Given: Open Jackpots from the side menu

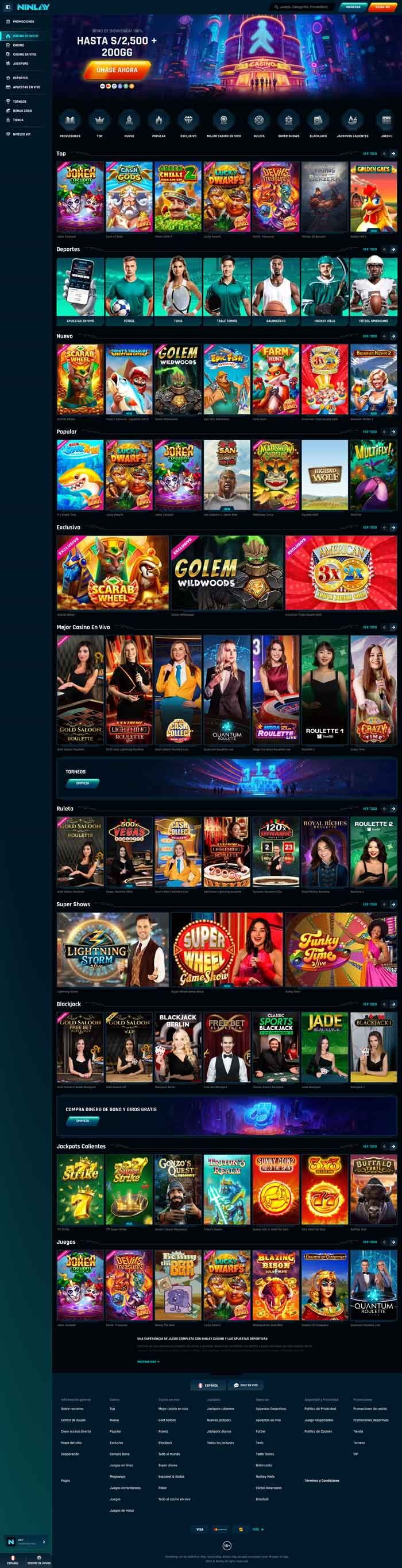Looking at the screenshot, I should point(21,63).
